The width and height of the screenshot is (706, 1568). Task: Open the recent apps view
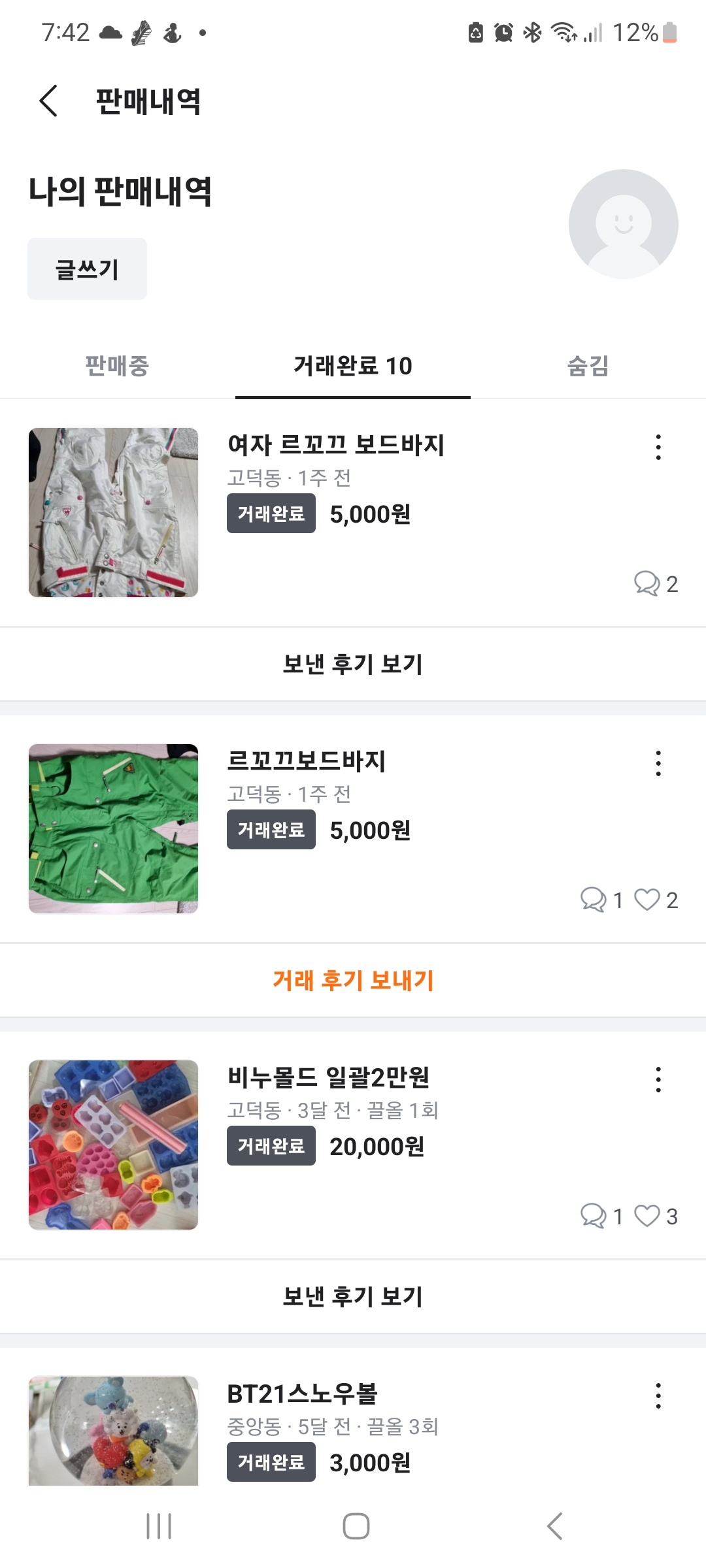pos(159,1526)
